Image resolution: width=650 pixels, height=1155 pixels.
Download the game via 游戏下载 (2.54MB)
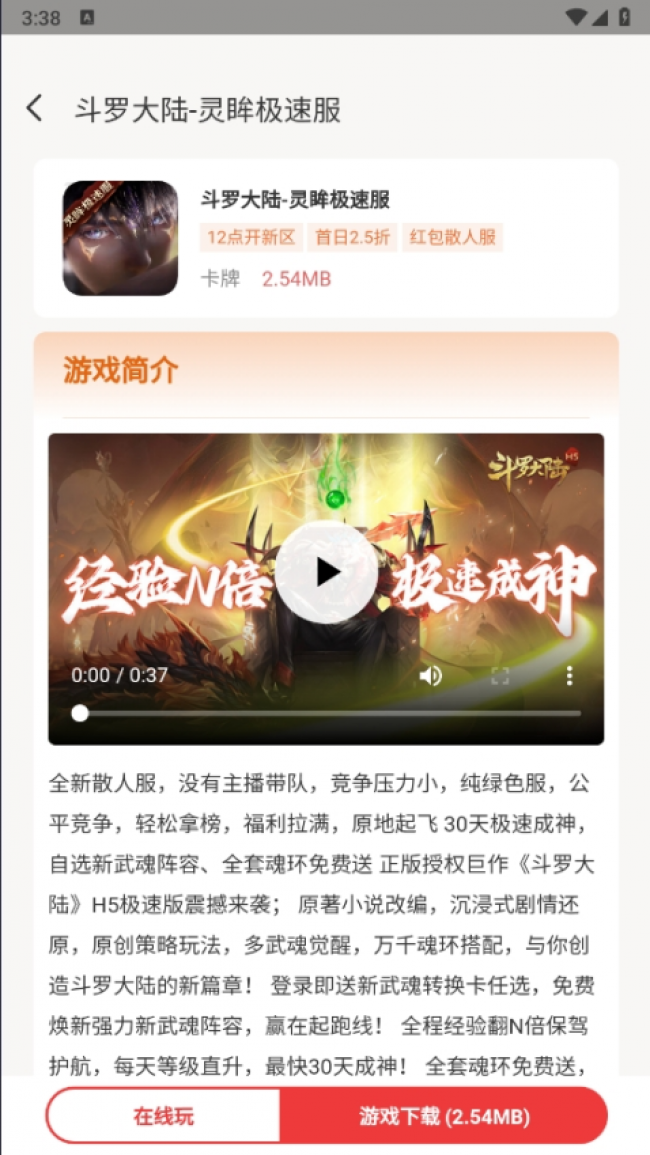(444, 1116)
